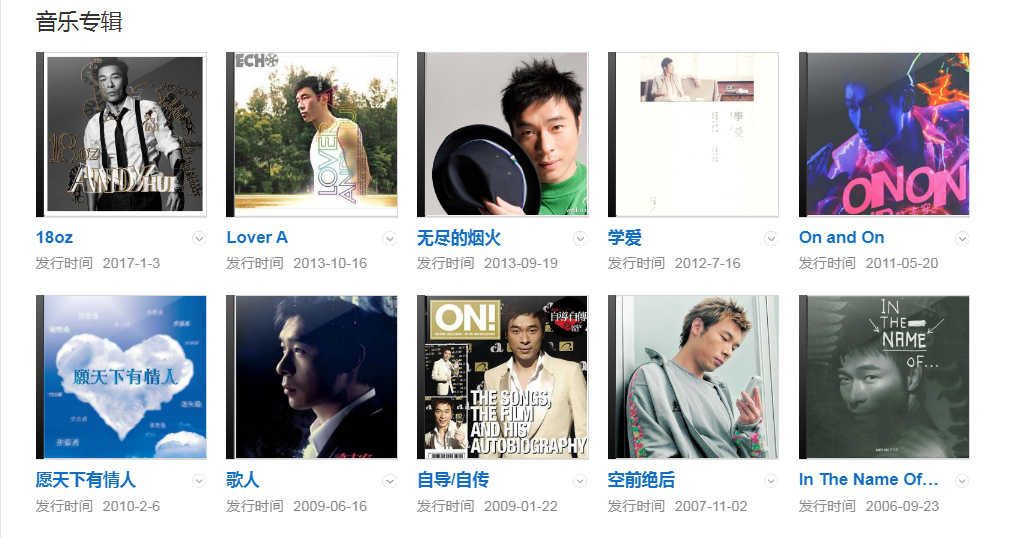Open the 无尽的烟火 album cover
This screenshot has width=1011, height=538.
tap(504, 134)
